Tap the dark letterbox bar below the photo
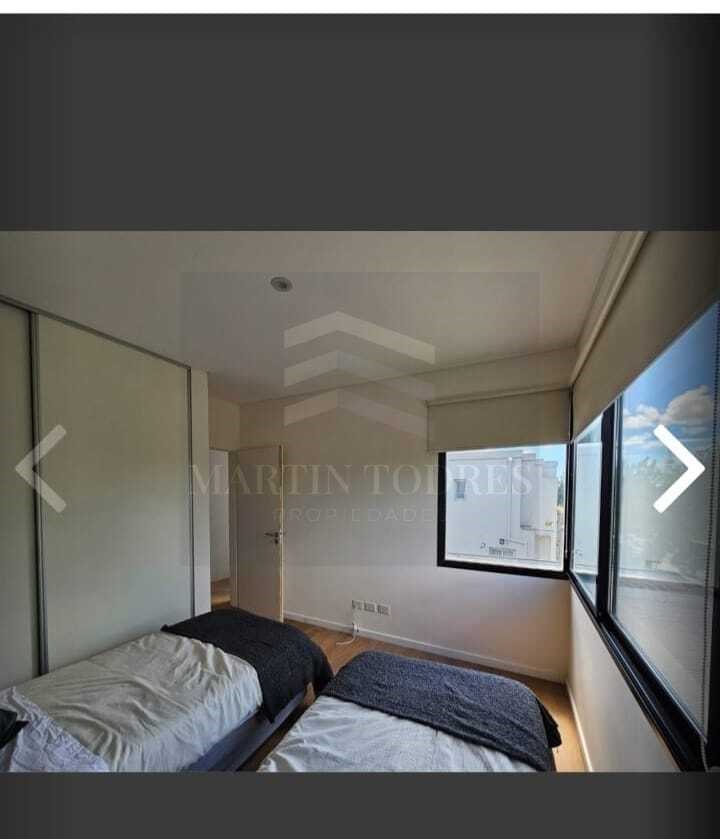The image size is (720, 839). pyautogui.click(x=360, y=810)
